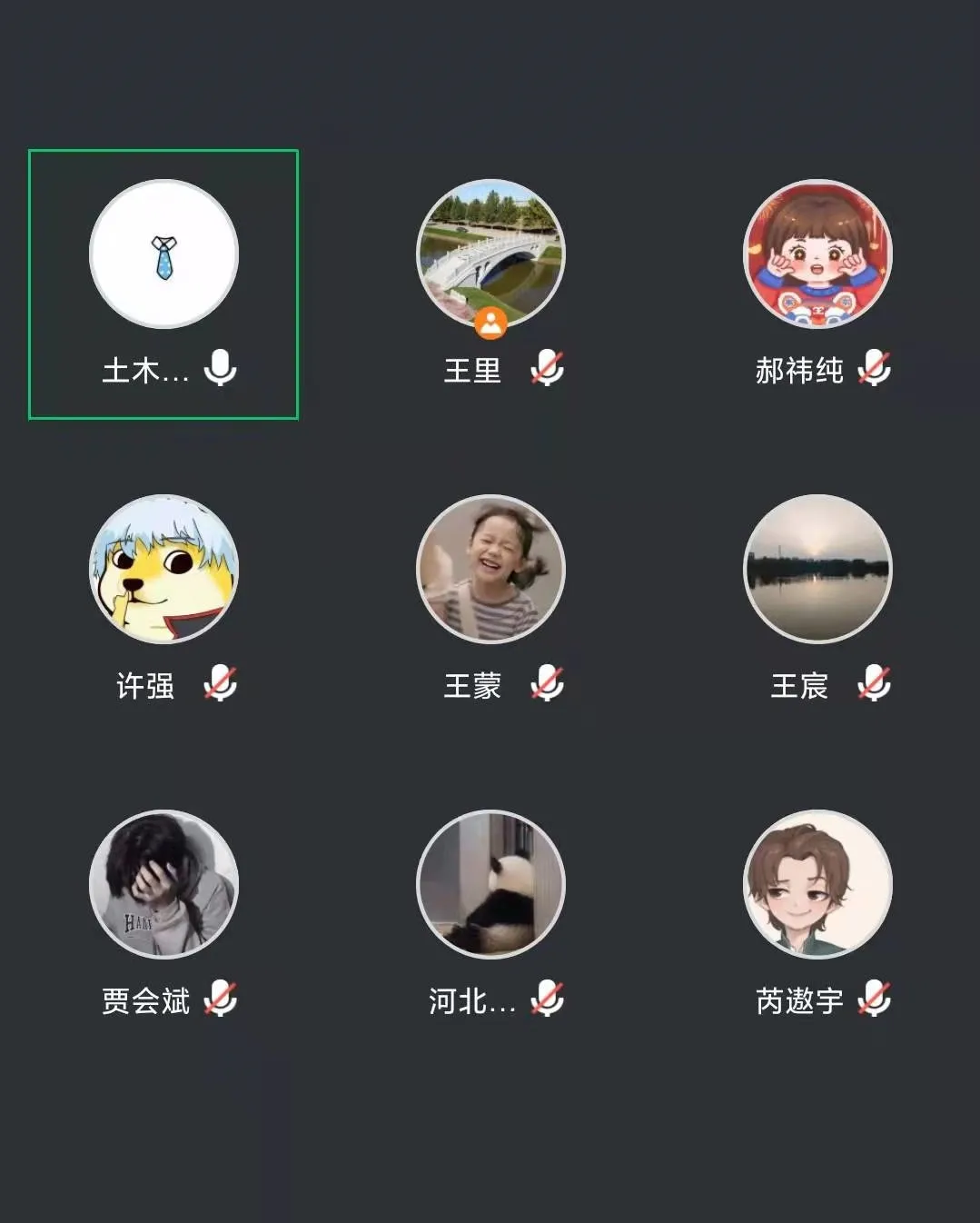Tap 郝祎纯's avatar tile

click(817, 254)
